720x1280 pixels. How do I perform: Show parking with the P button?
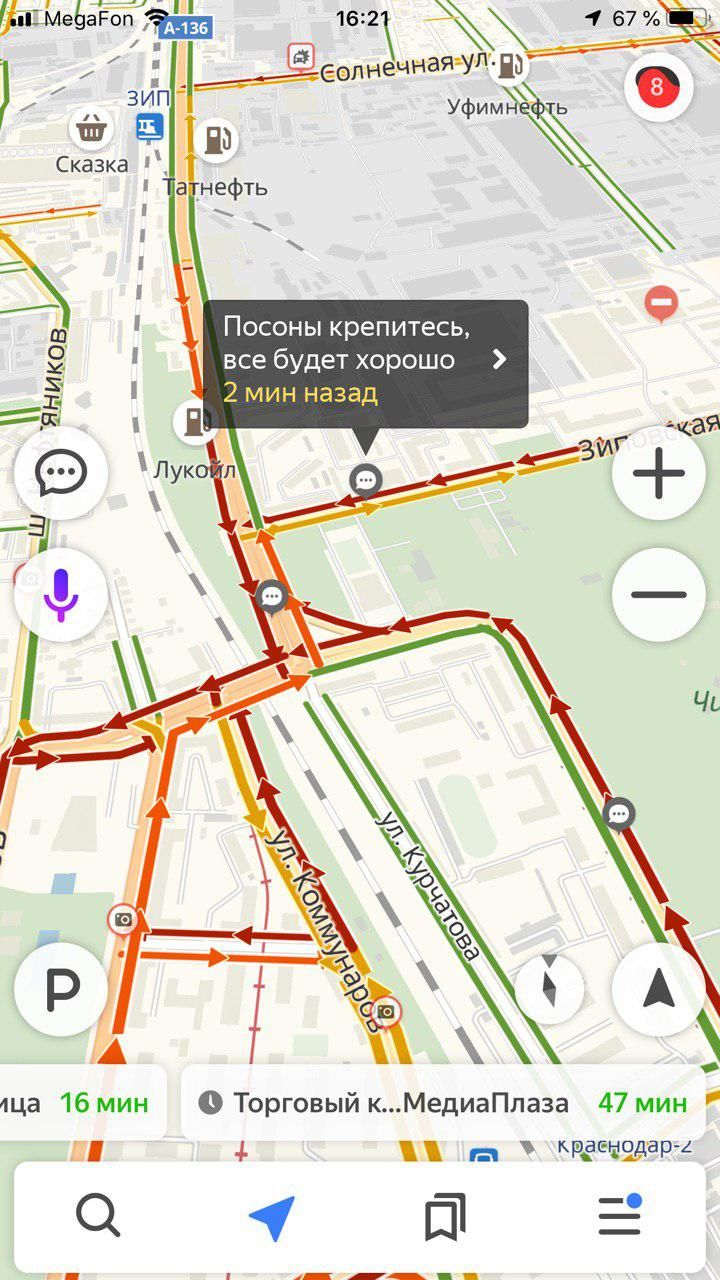(61, 989)
